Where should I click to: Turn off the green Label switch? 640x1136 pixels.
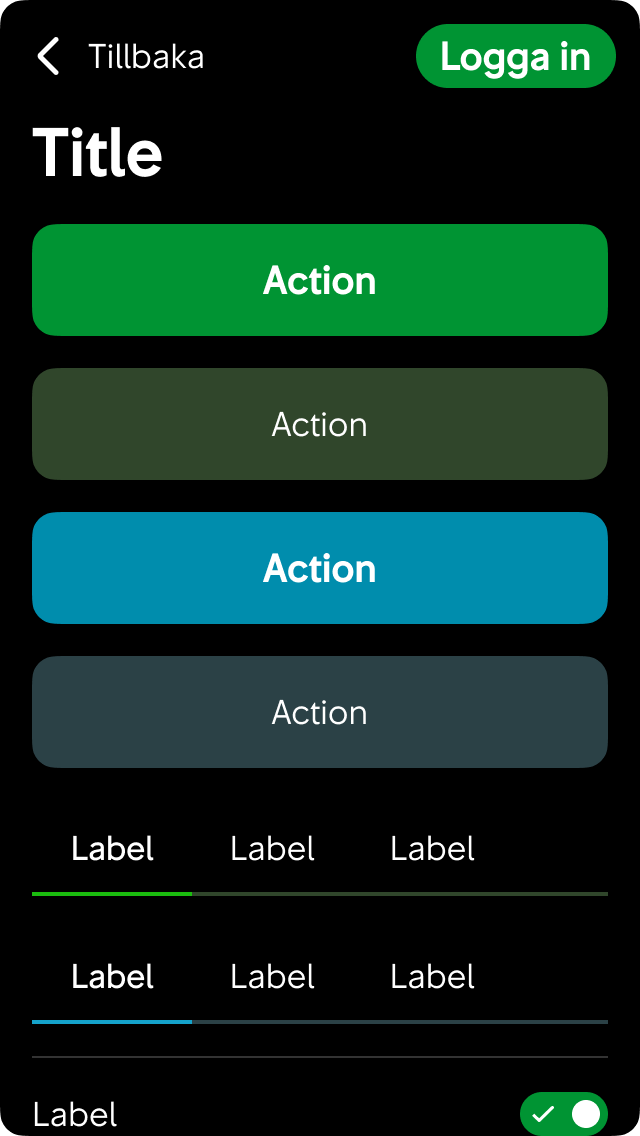(564, 1113)
